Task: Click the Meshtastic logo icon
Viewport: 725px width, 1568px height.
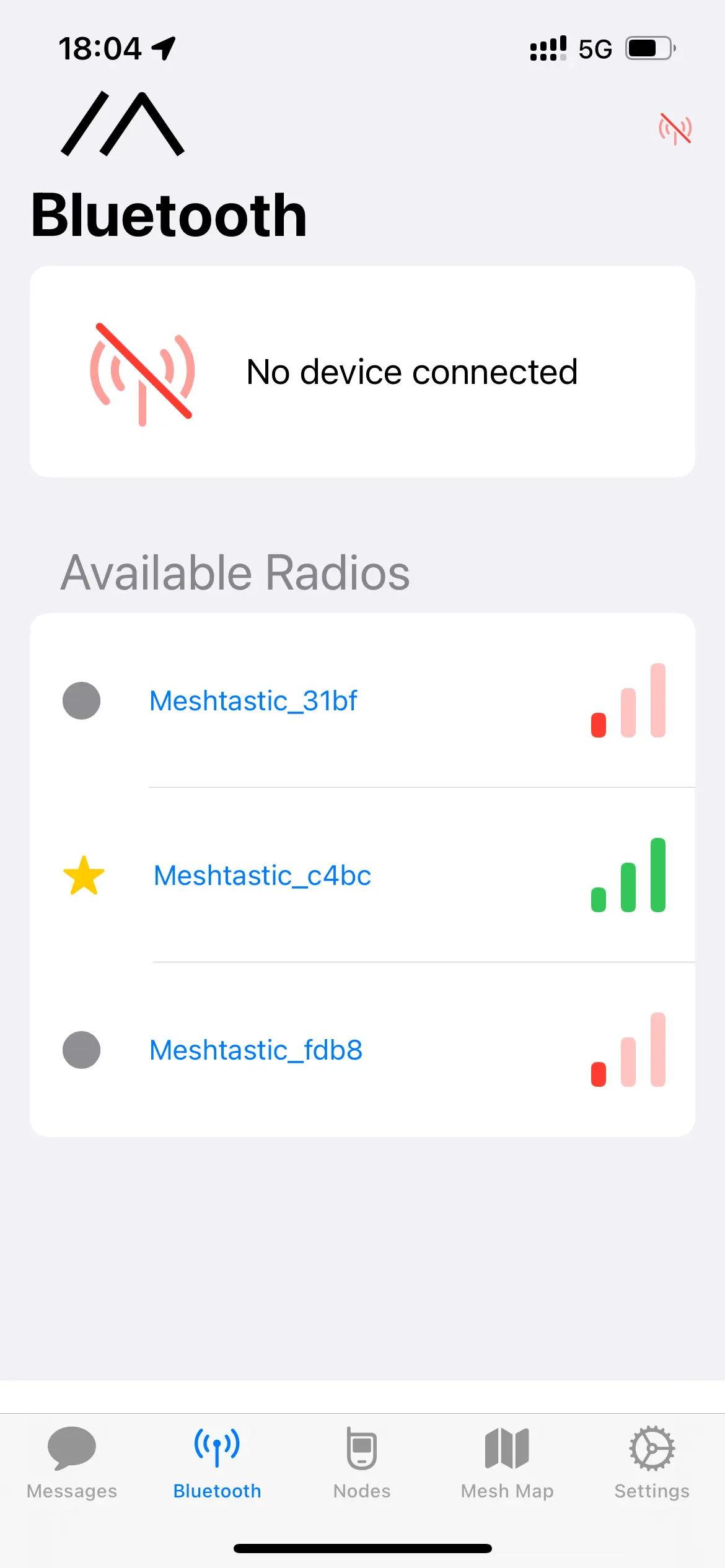Action: (x=121, y=124)
